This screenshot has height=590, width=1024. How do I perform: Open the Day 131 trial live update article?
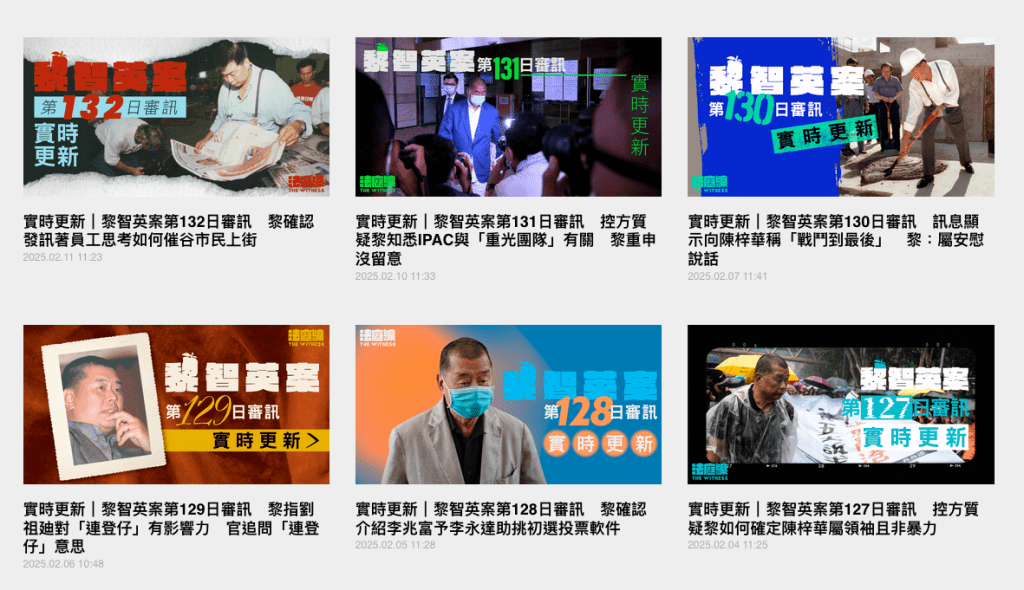click(506, 239)
